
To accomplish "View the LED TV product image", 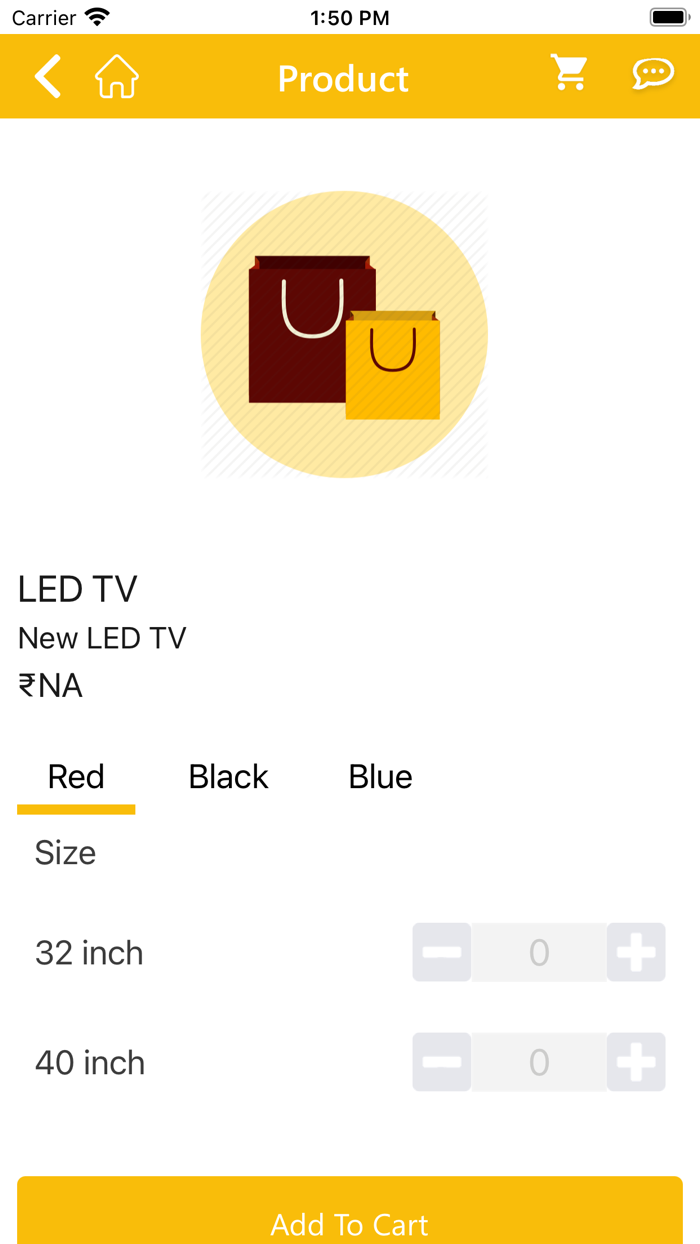I will coord(344,334).
